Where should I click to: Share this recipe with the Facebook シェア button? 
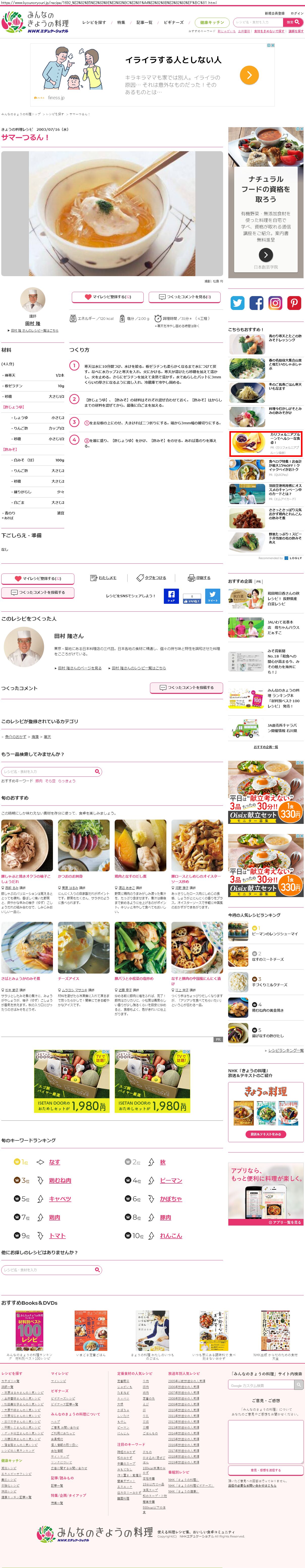171,596
